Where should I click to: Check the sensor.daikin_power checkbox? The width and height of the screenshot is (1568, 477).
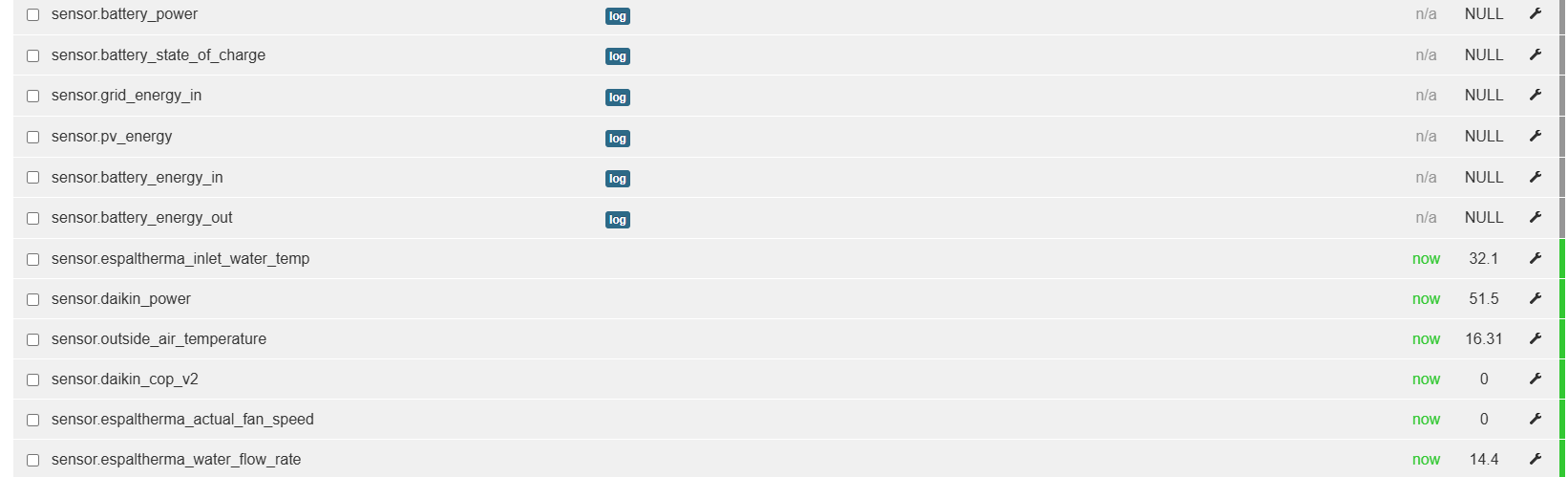(32, 299)
